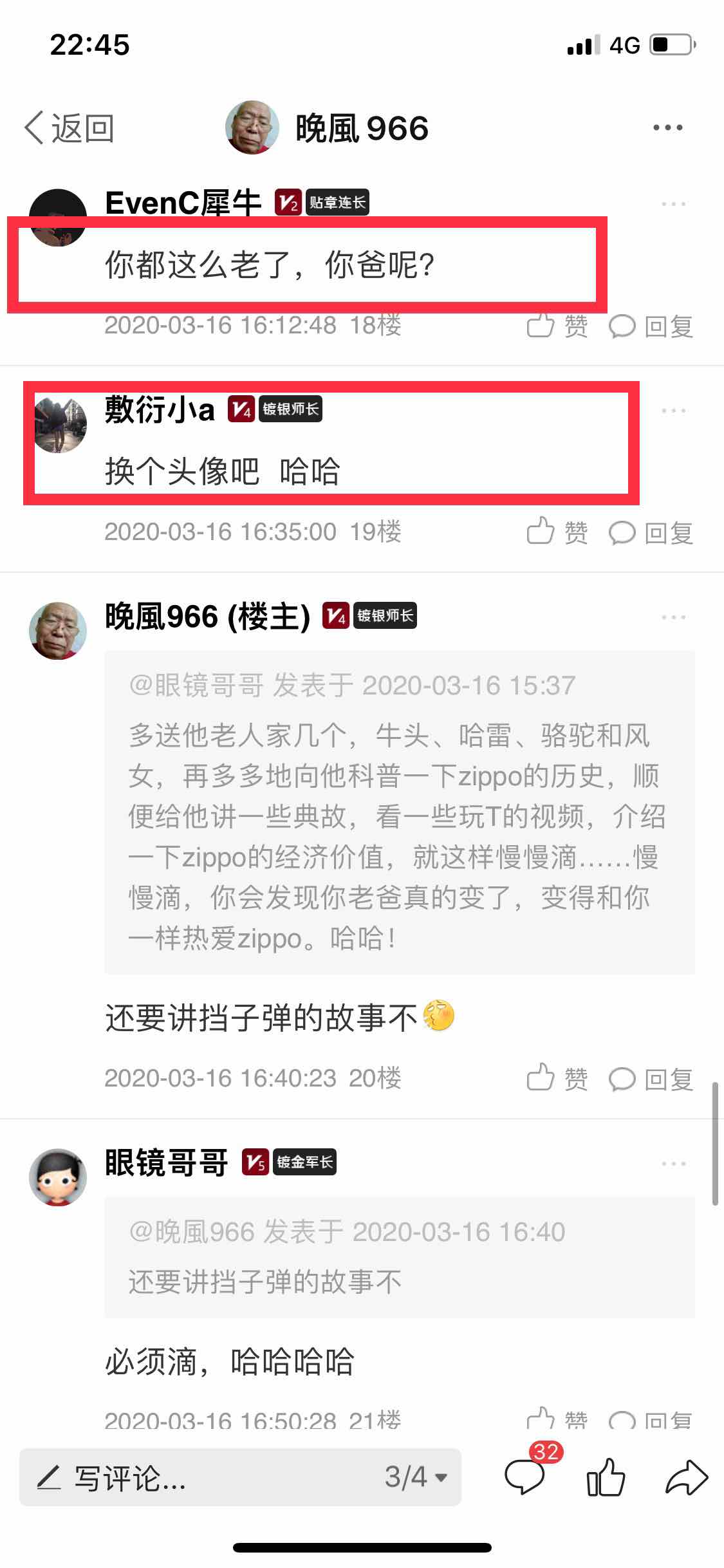Image resolution: width=724 pixels, height=1568 pixels.
Task: Open options for 晚風966 (楼主) comment
Action: [x=673, y=617]
